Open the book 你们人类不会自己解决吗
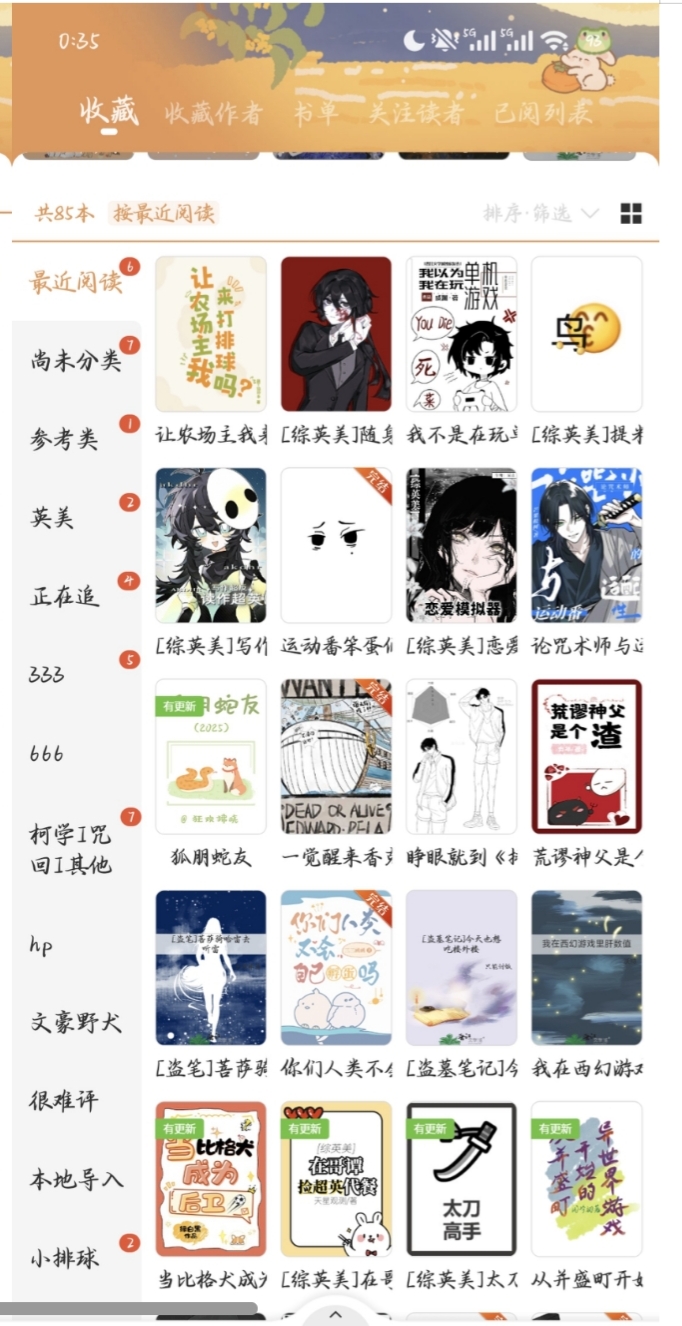Viewport: 682px width, 1326px height. point(336,967)
